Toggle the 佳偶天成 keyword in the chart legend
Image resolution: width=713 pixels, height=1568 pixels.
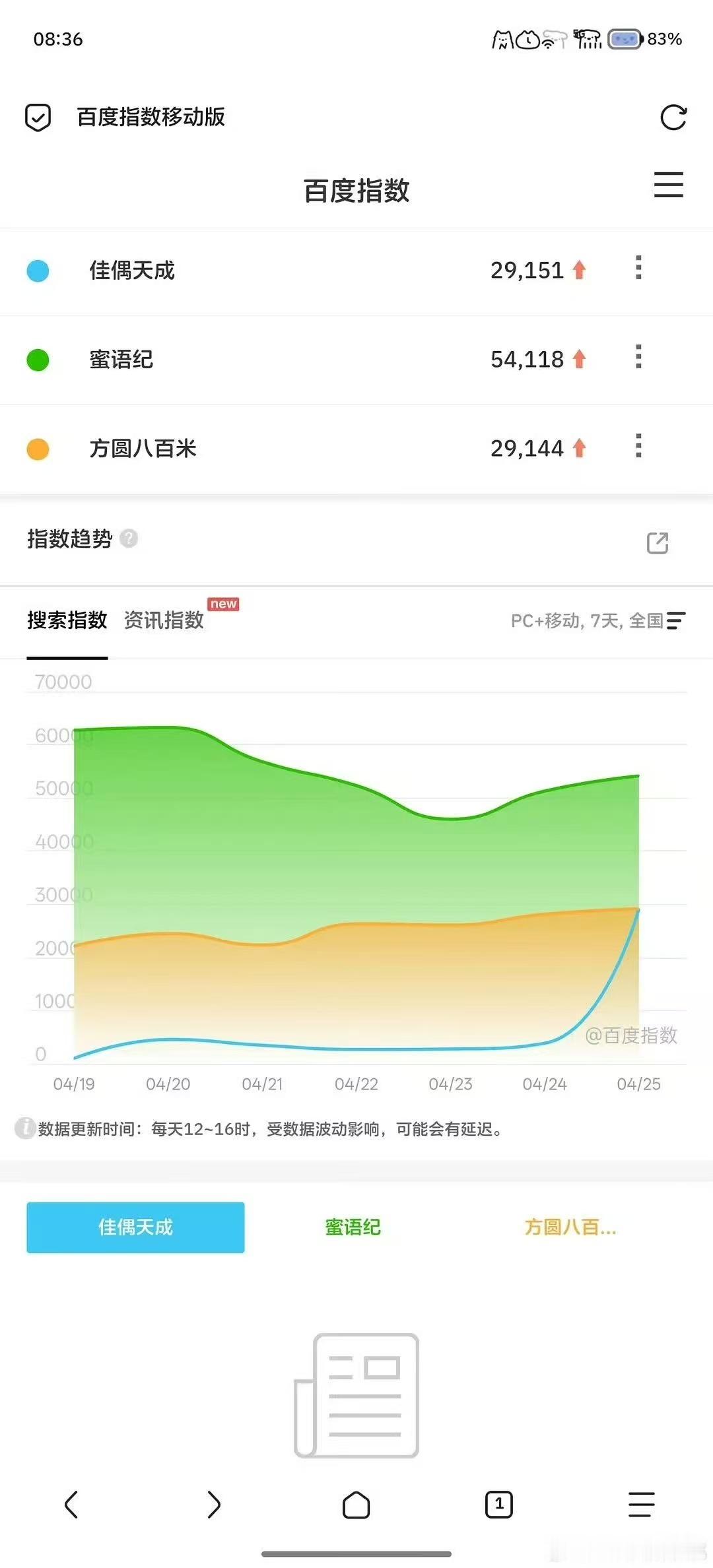[135, 1227]
